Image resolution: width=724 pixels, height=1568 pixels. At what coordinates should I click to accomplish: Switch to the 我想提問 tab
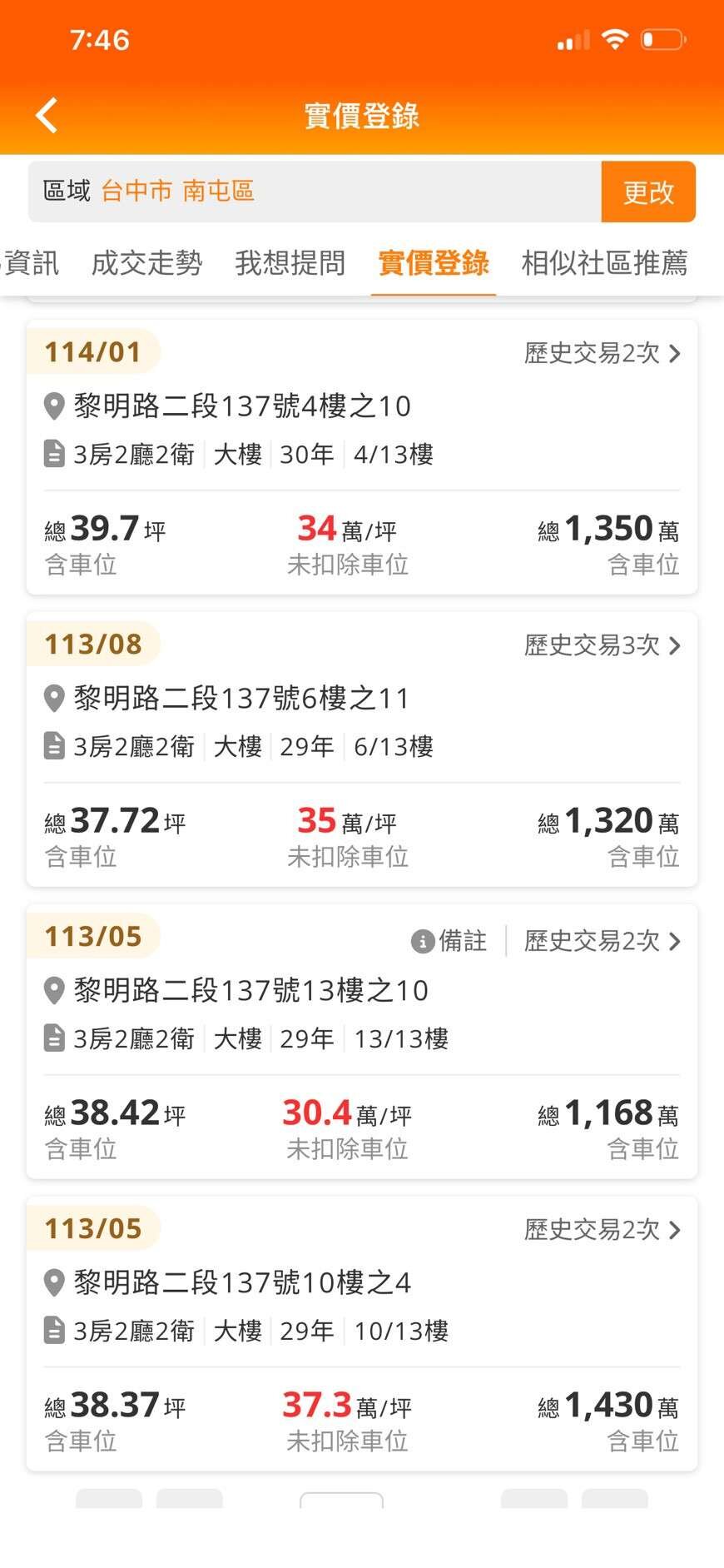tap(290, 263)
